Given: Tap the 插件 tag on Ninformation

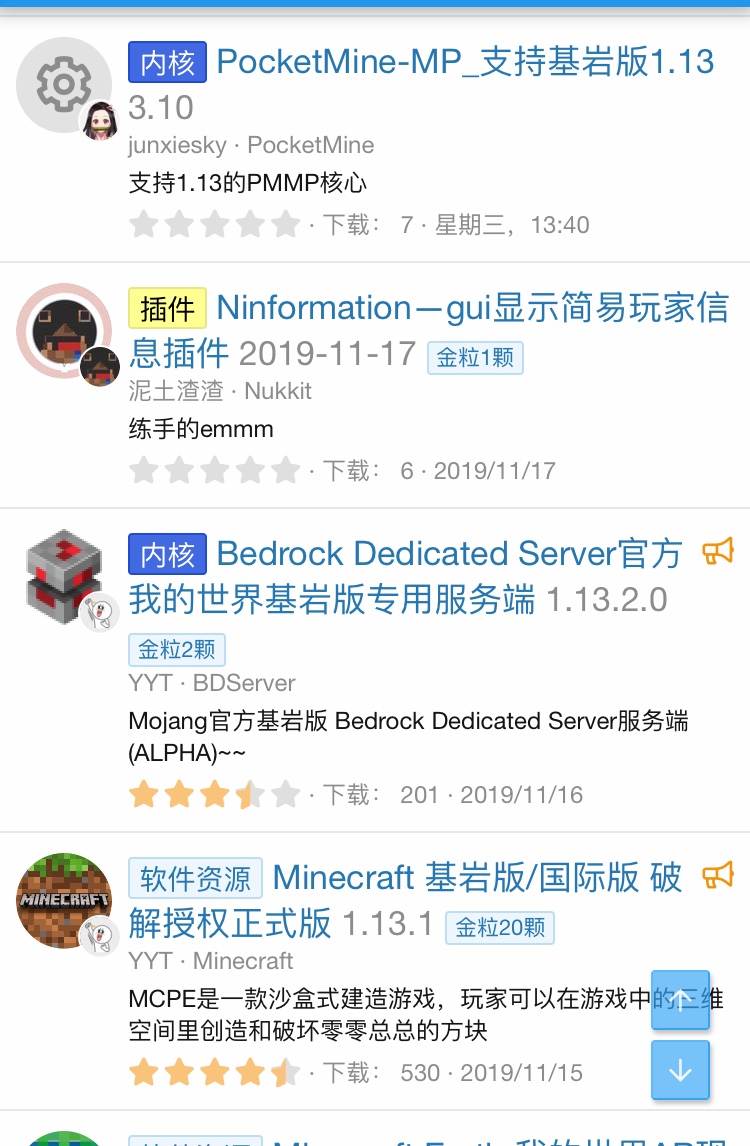Looking at the screenshot, I should (x=167, y=308).
